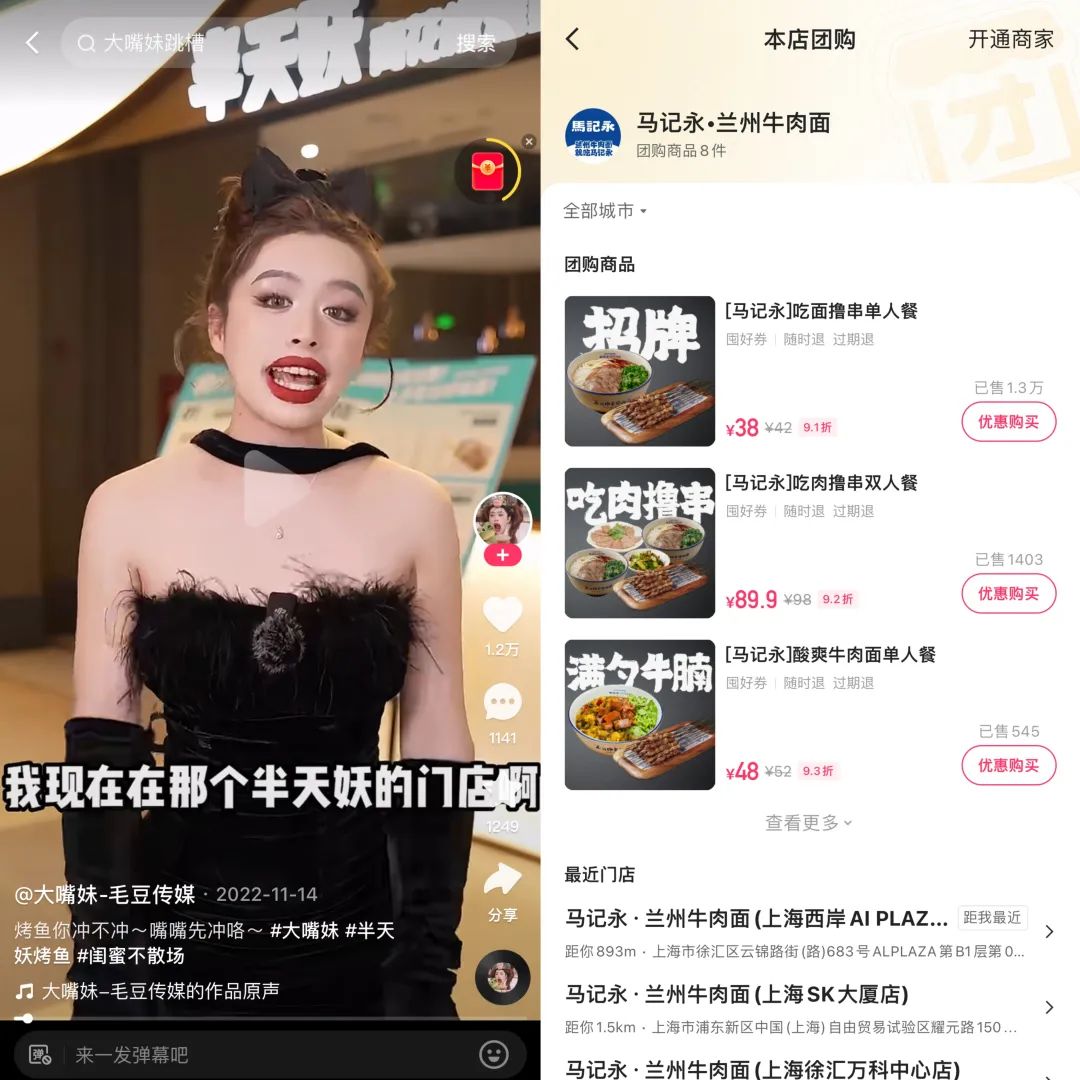Open the emoji picker in the danmaku bar

point(494,1054)
